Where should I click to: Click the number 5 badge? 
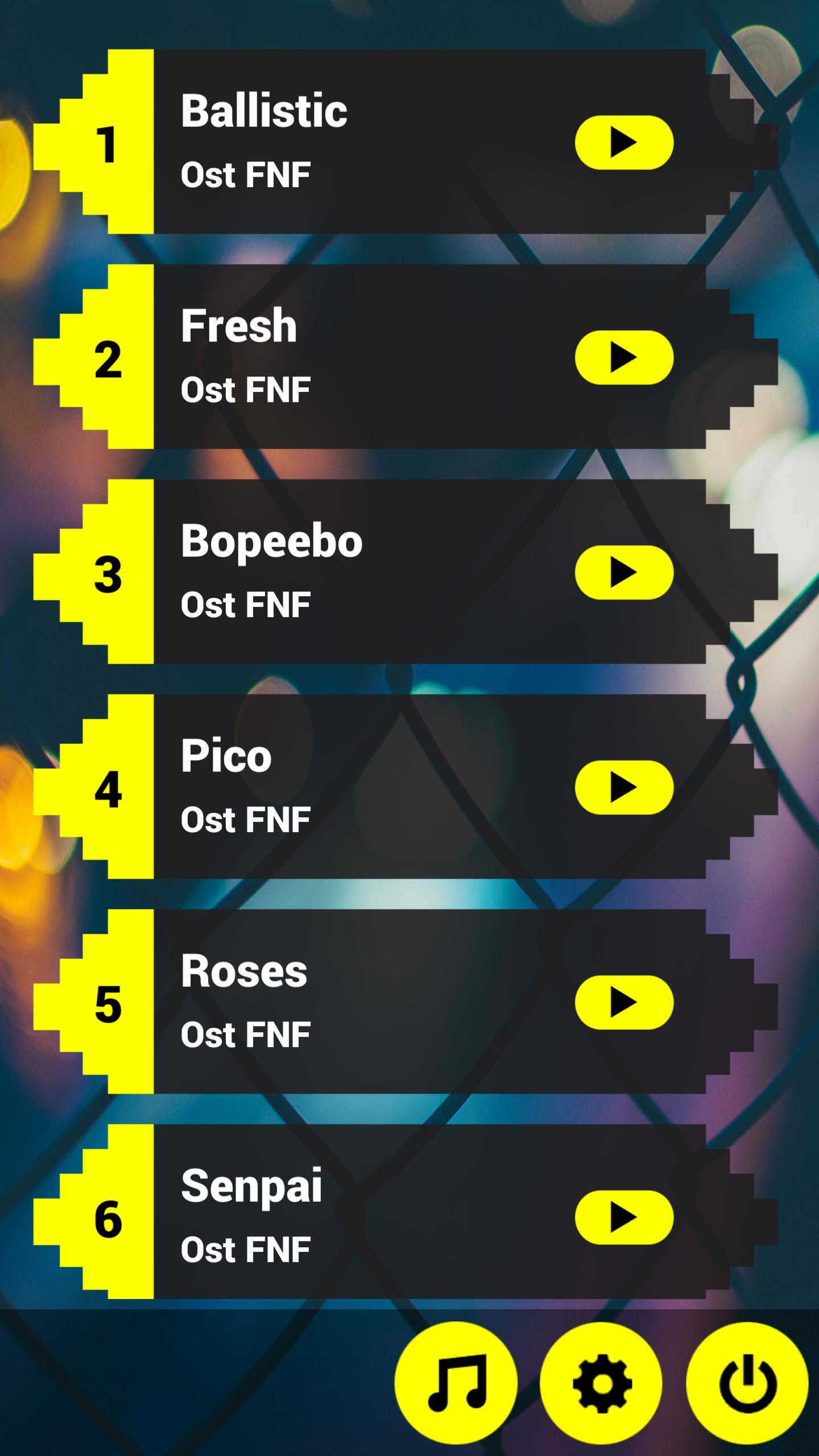tap(106, 1007)
